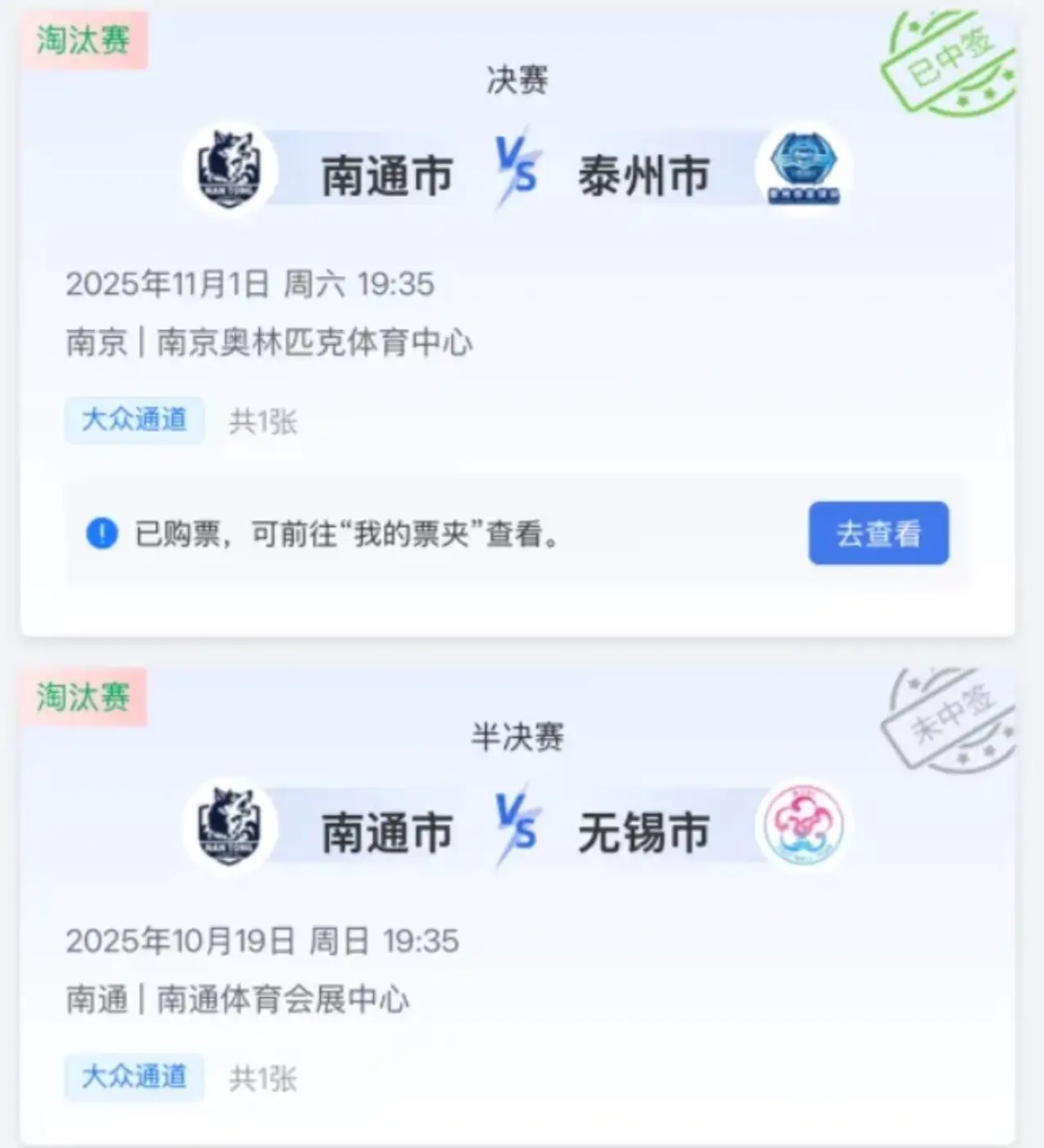Screen dimensions: 1044x1148
Task: Click the Taizhou hexagonal team logo
Action: pyautogui.click(x=800, y=169)
